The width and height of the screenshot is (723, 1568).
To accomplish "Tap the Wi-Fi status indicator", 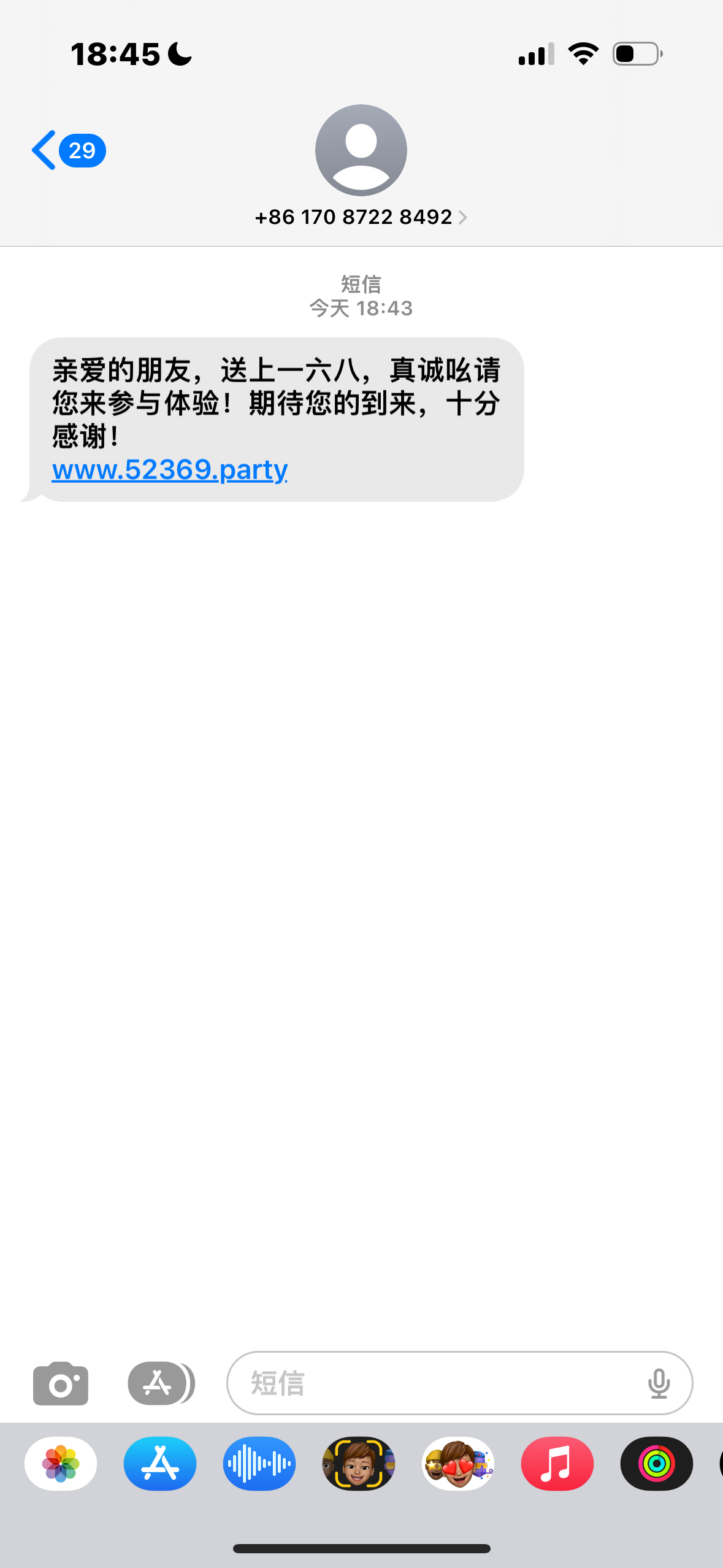I will pos(583,54).
